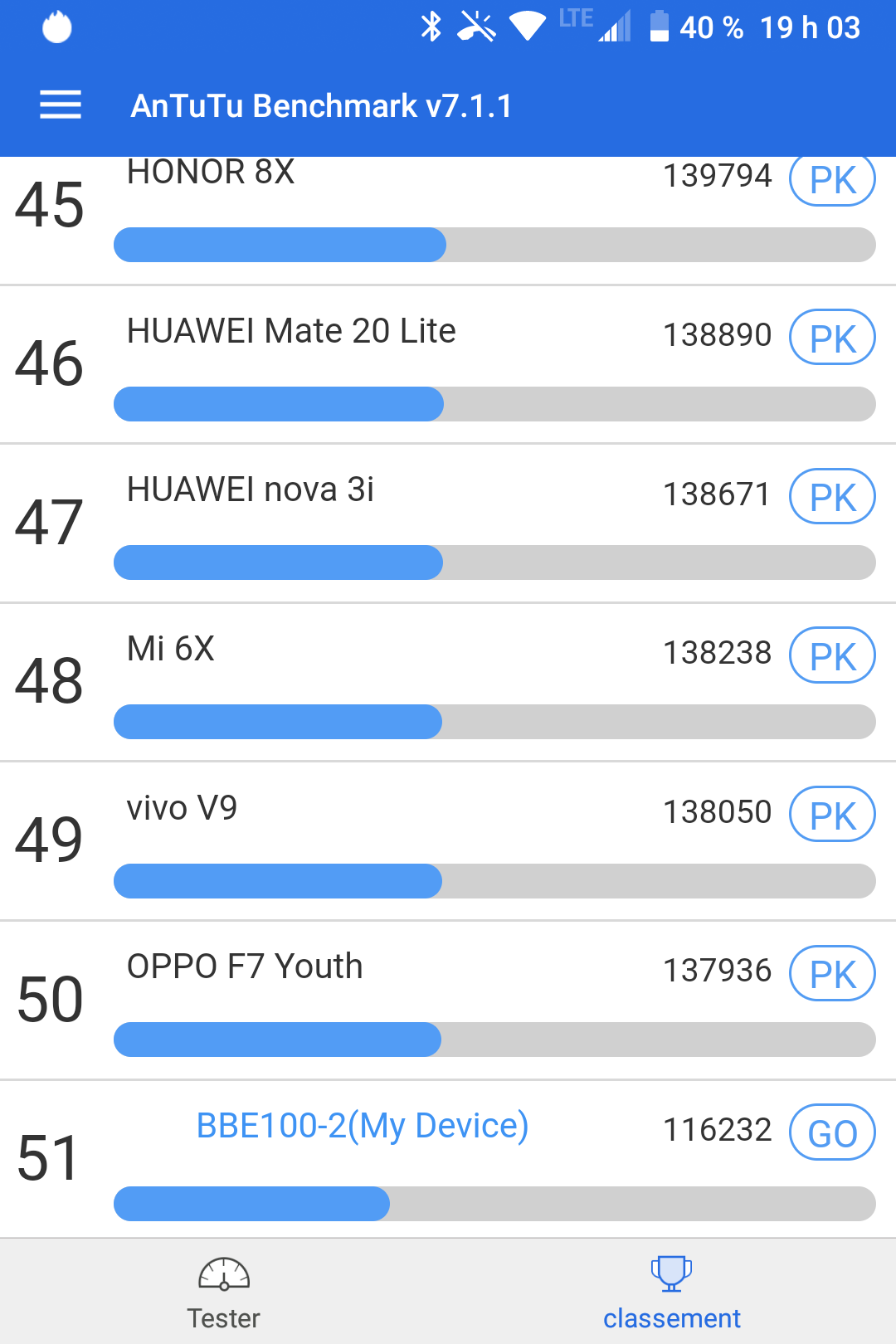This screenshot has height=1344, width=896.
Task: Compare against OPPO F7 Youth with PK
Action: (832, 973)
